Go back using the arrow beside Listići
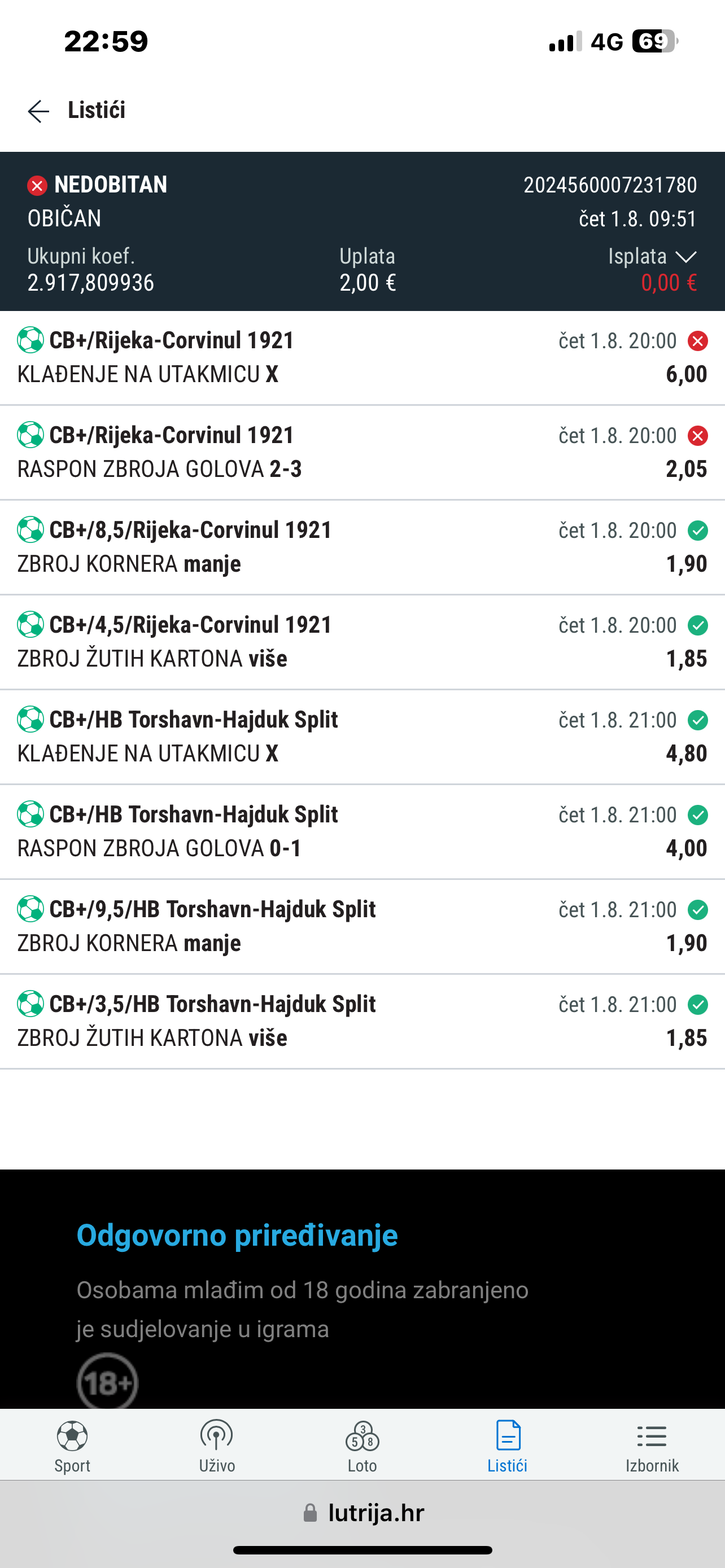Screen dimensions: 725x1568 pyautogui.click(x=38, y=111)
